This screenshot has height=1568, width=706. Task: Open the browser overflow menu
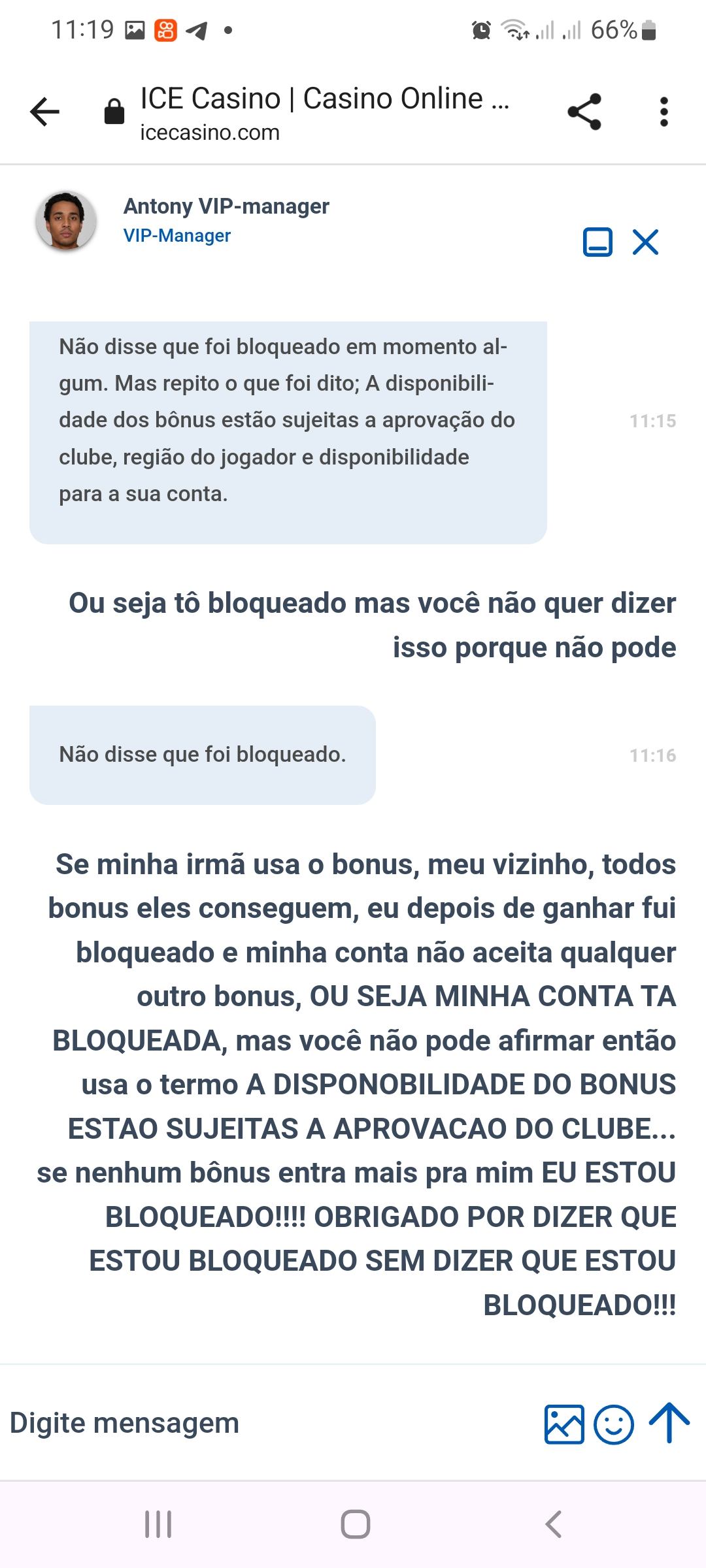click(x=664, y=112)
